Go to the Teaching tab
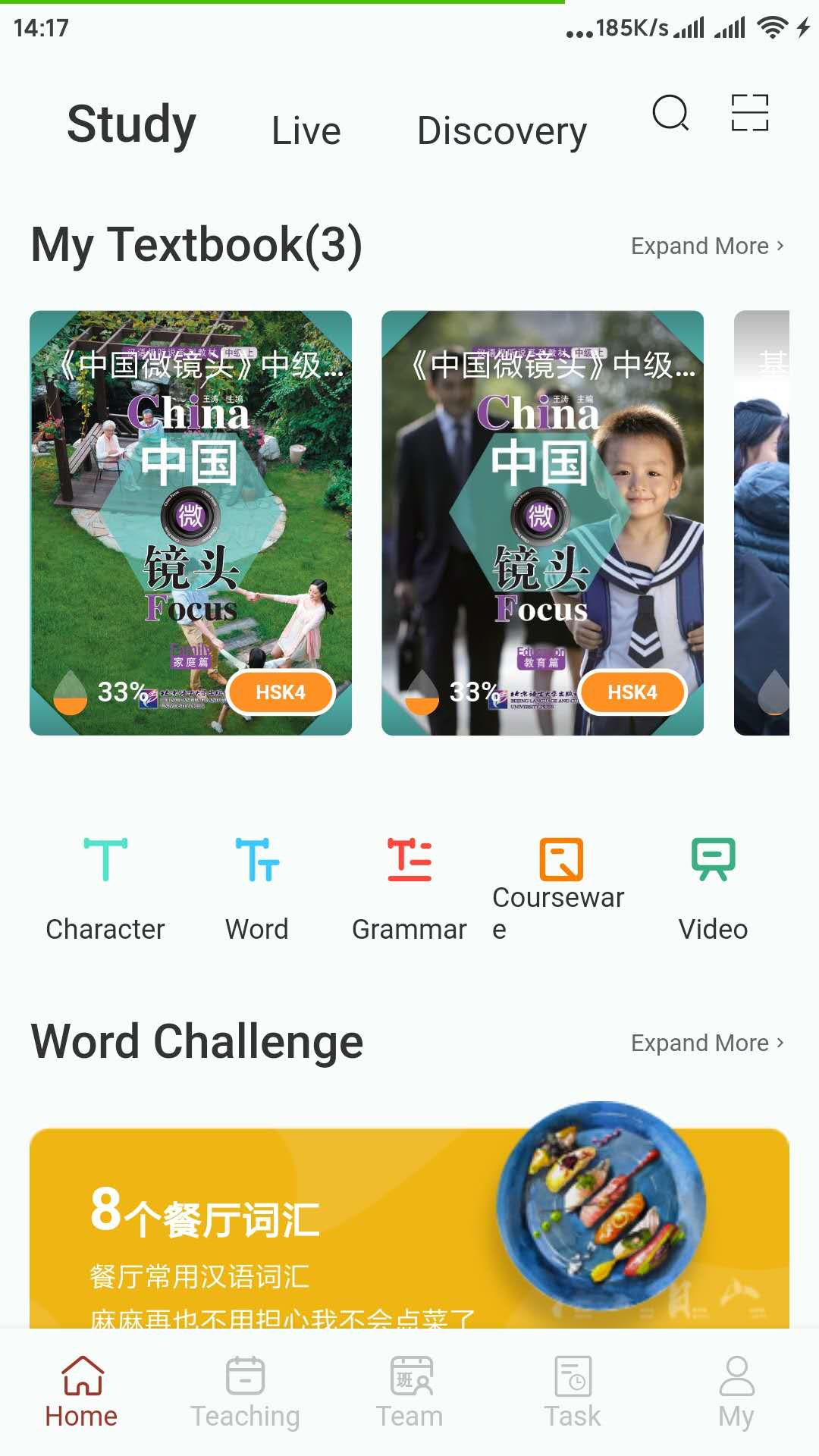Viewport: 819px width, 1456px height. pyautogui.click(x=245, y=1392)
